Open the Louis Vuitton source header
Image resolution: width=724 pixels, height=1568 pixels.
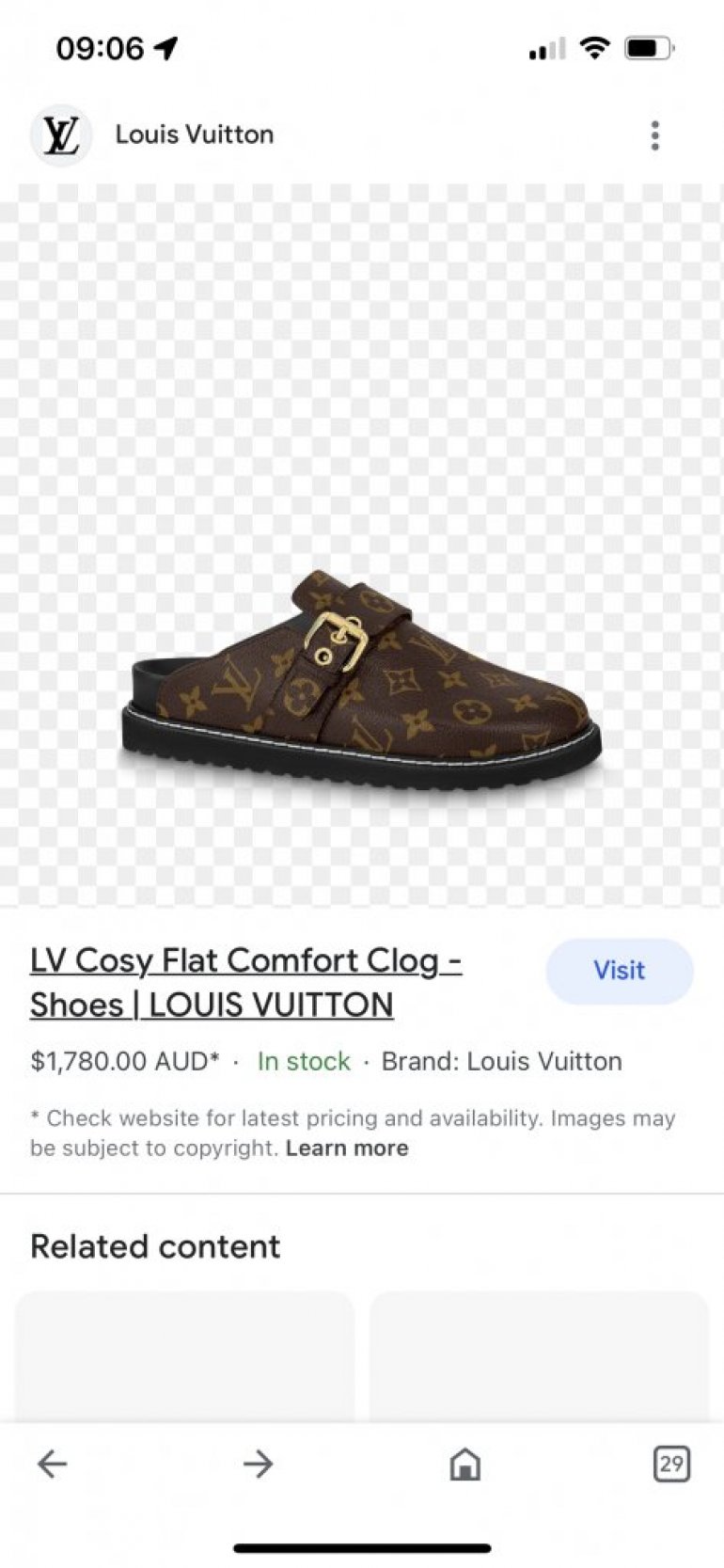point(194,135)
